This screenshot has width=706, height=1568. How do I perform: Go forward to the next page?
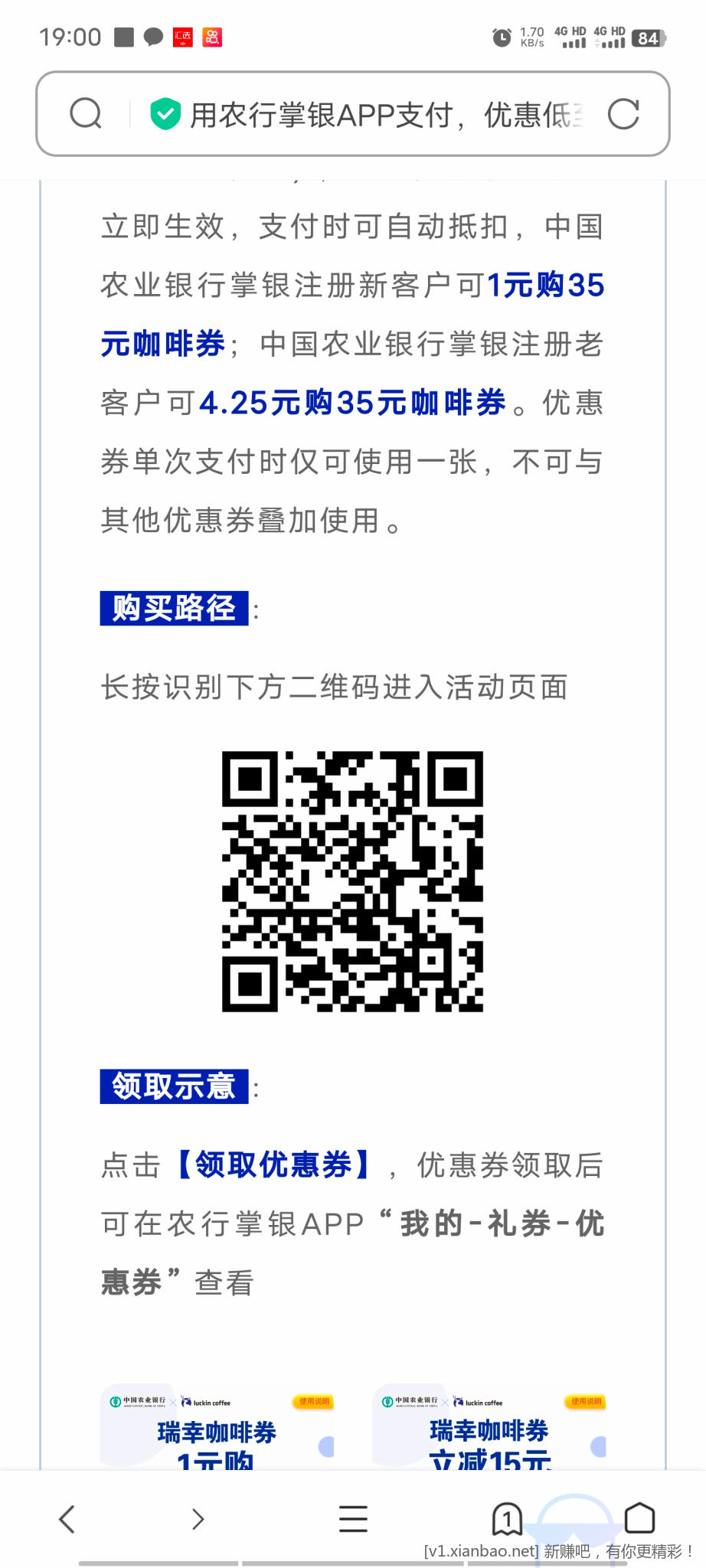pos(198,1519)
